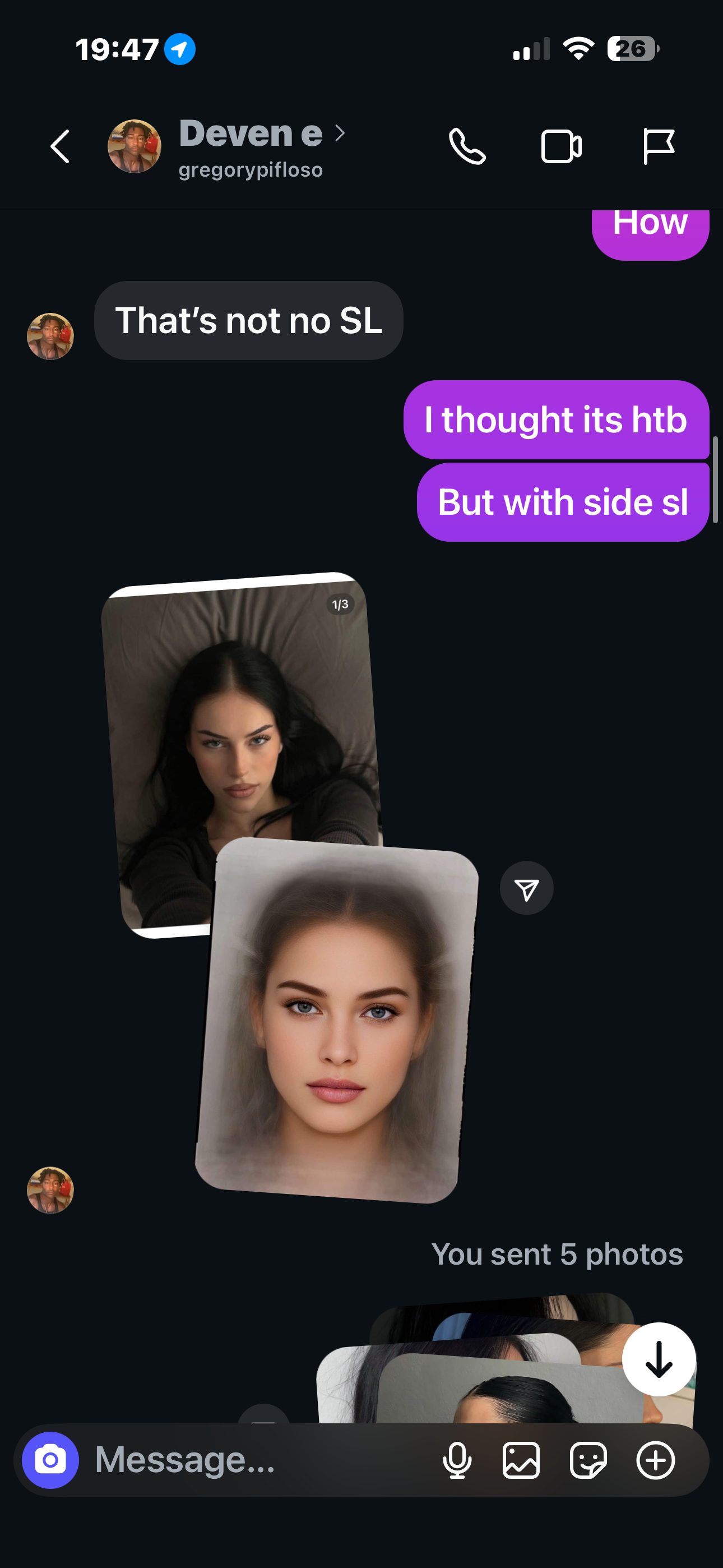Go back to the inbox
723x1568 pixels.
(x=59, y=146)
